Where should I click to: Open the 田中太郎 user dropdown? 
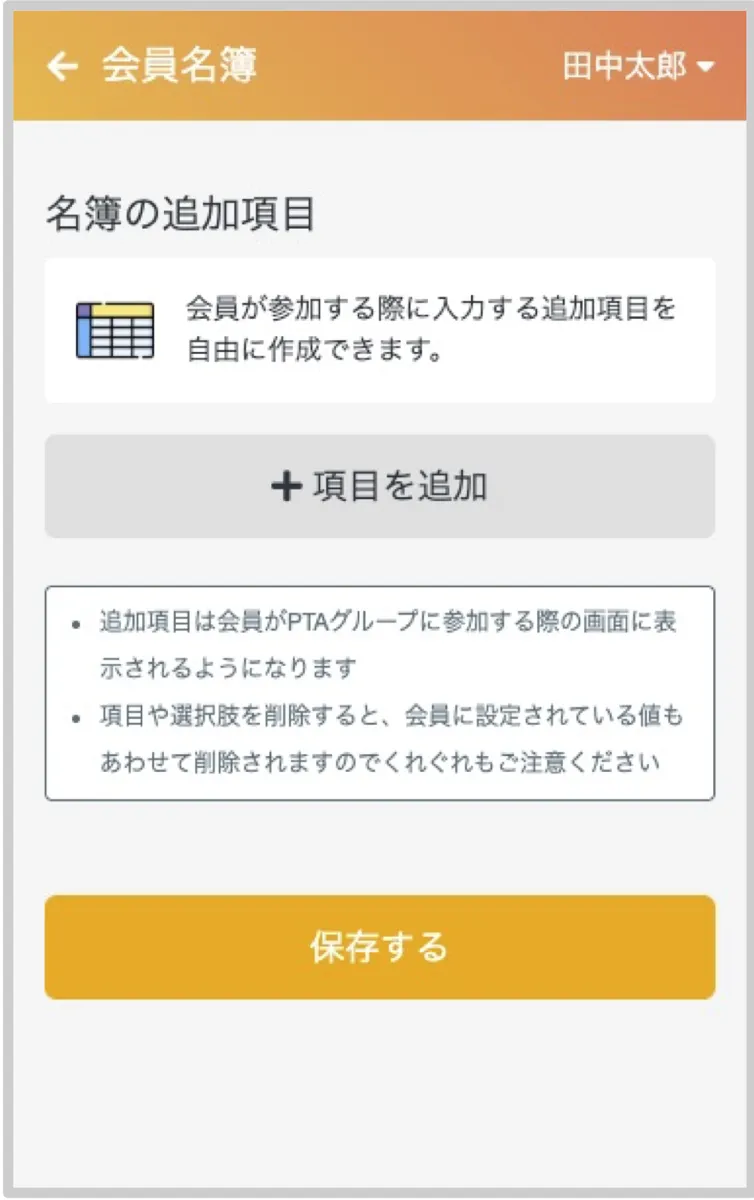click(x=638, y=67)
